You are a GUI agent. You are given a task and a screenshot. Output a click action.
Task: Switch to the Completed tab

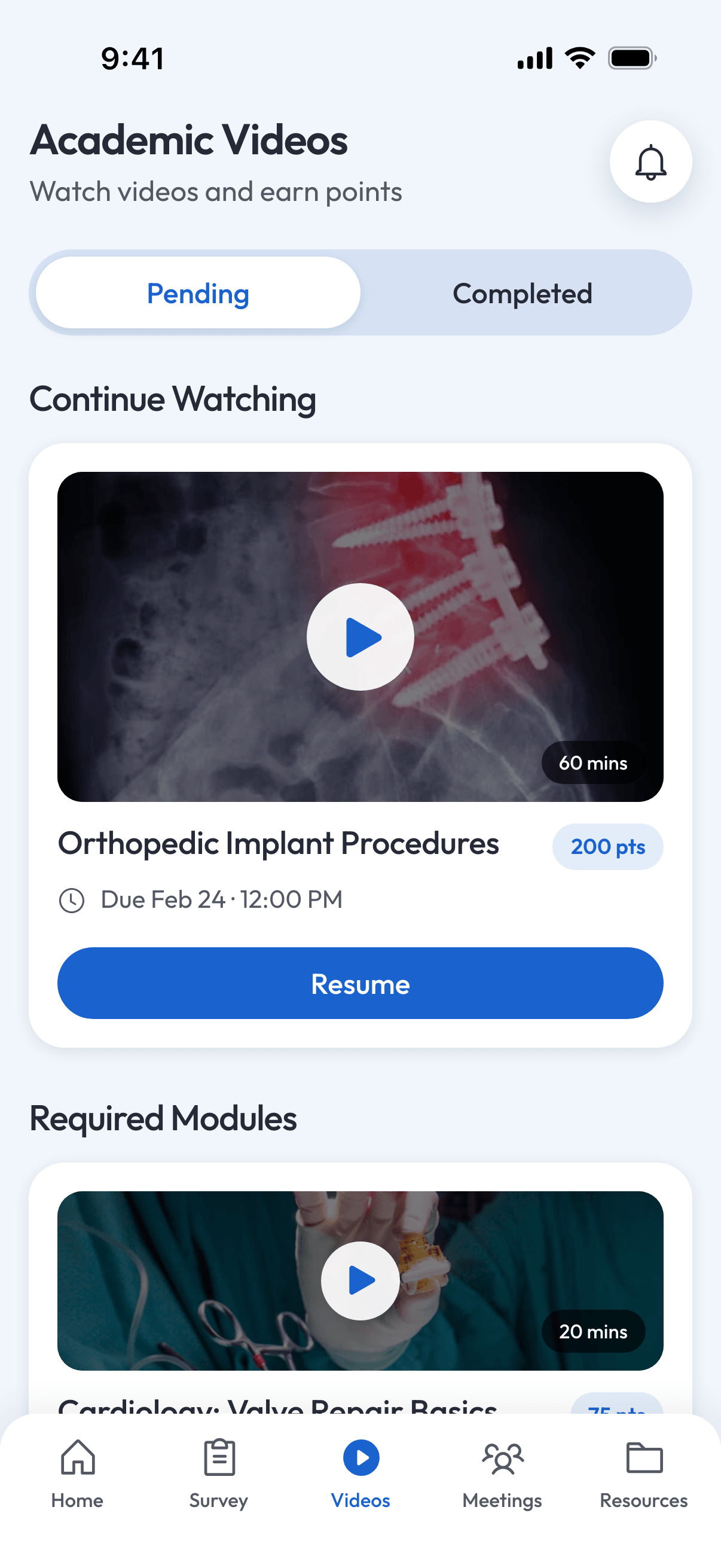(x=522, y=293)
